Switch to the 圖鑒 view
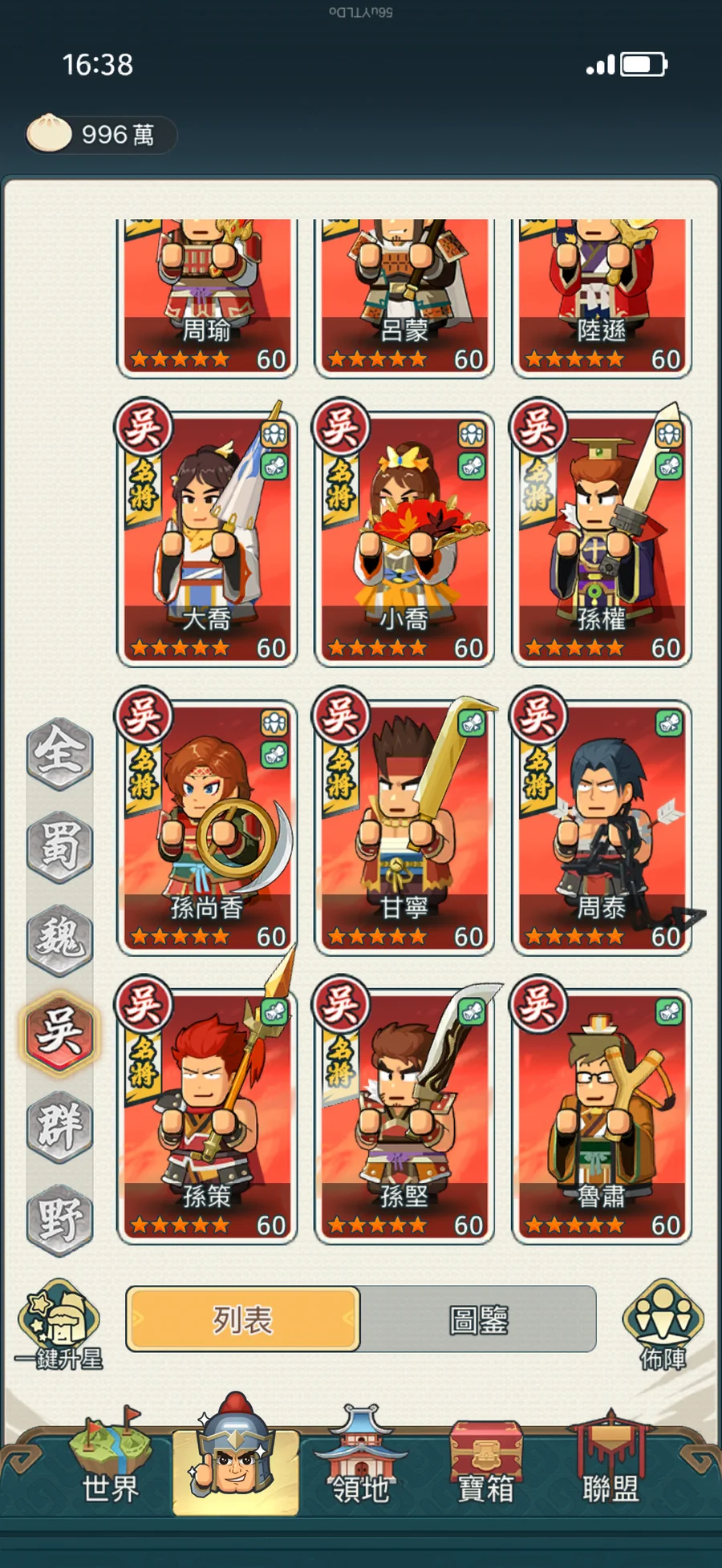This screenshot has width=722, height=1568. 478,1319
